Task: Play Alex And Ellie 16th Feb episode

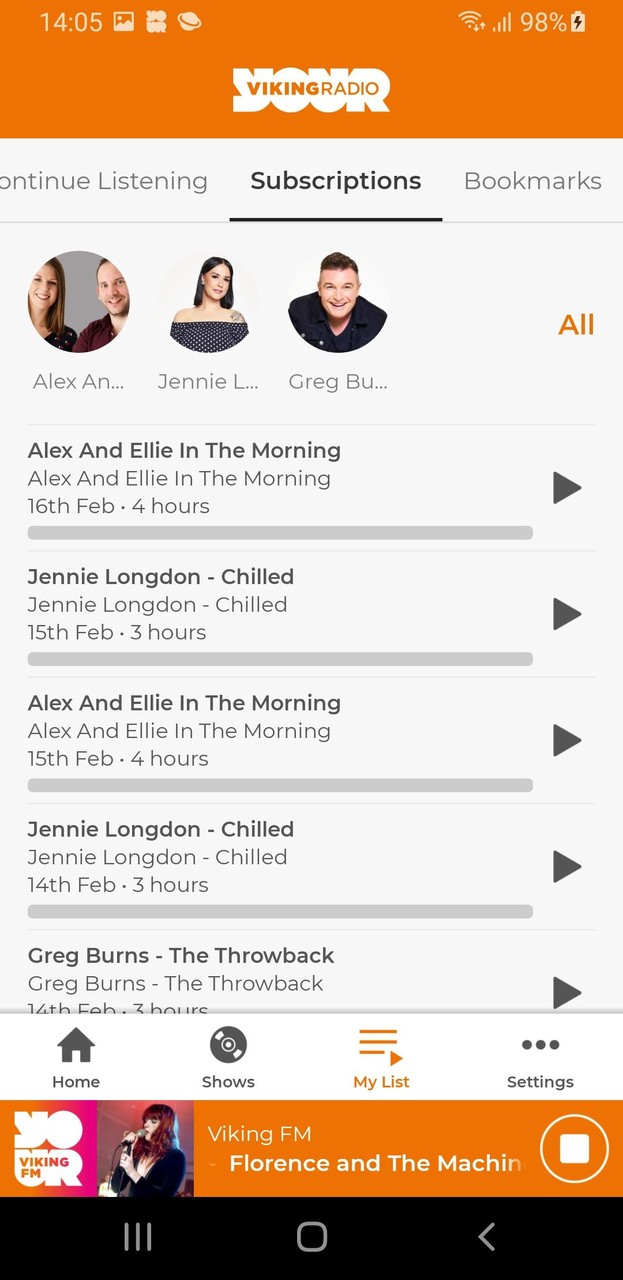Action: tap(567, 488)
